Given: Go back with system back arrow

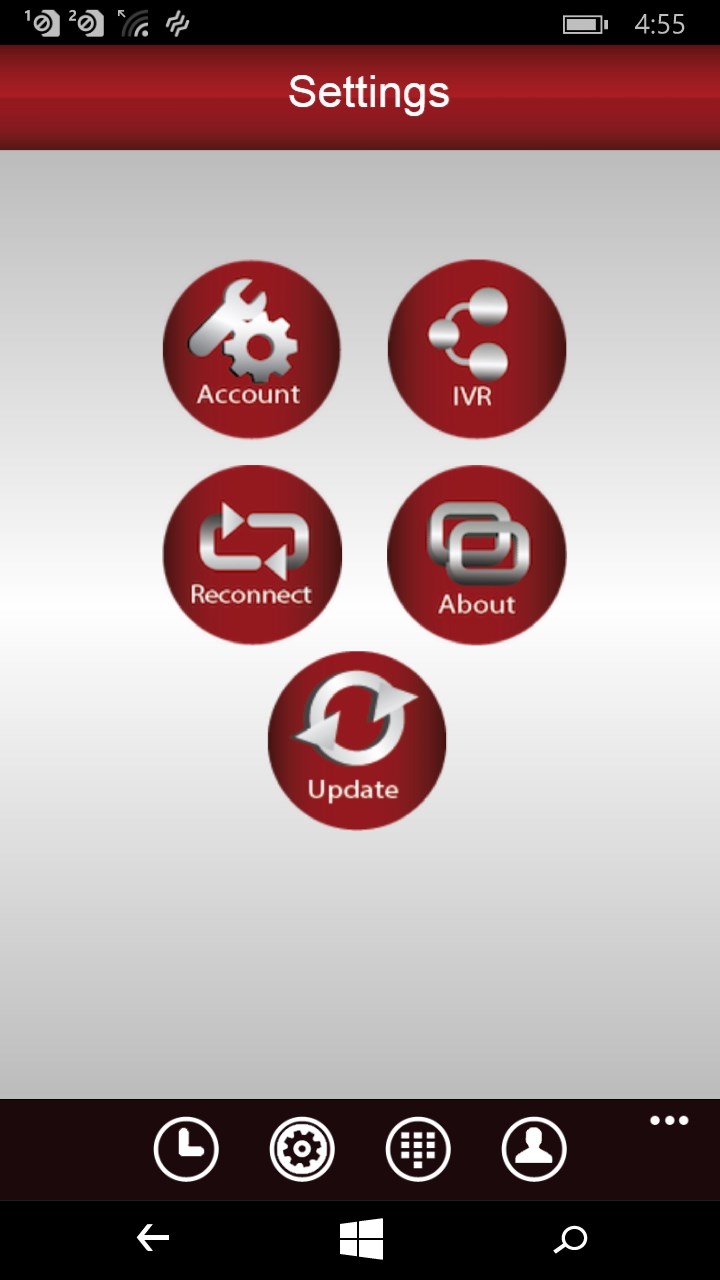Looking at the screenshot, I should (x=152, y=1239).
